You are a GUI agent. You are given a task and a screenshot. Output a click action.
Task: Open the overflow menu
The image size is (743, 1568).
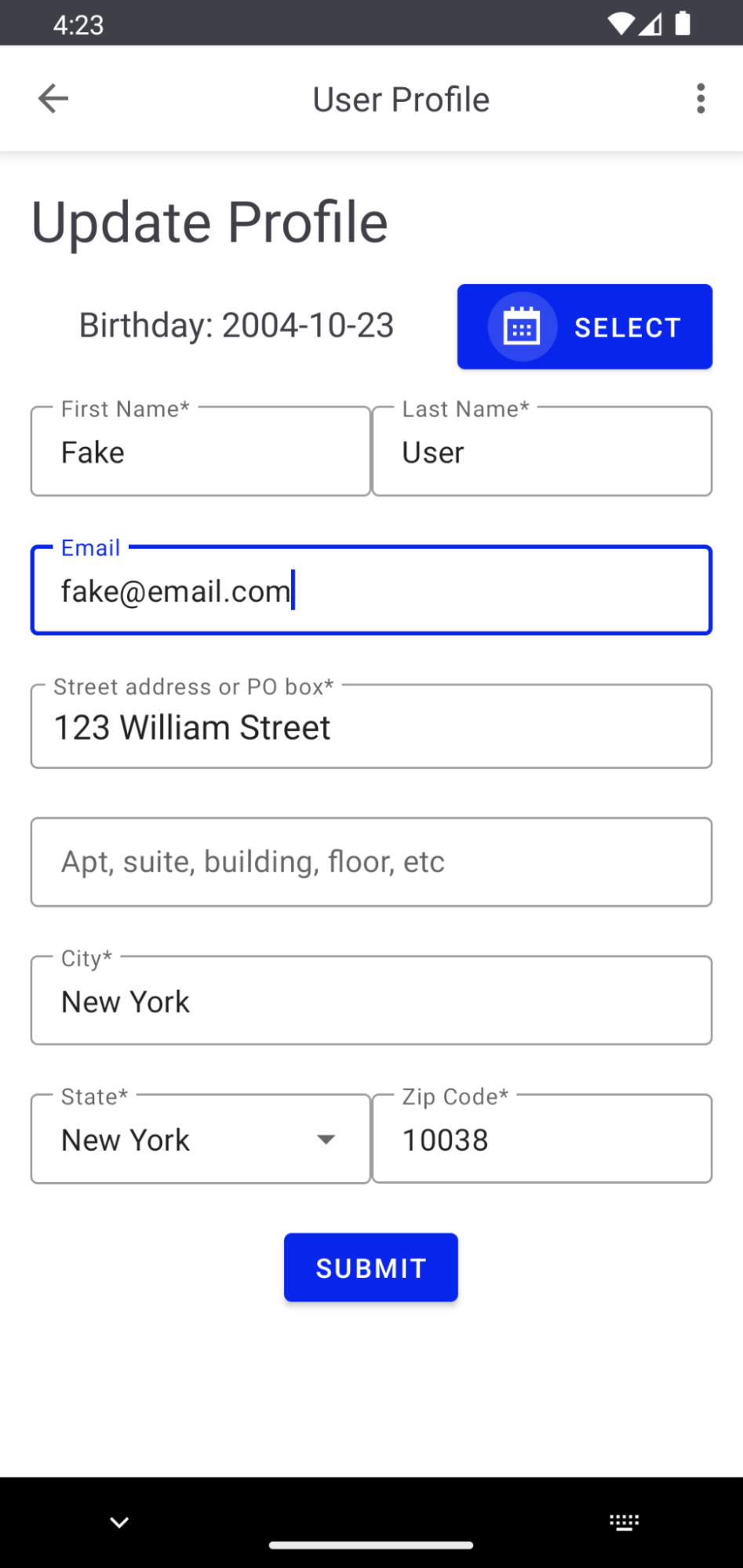tap(701, 99)
